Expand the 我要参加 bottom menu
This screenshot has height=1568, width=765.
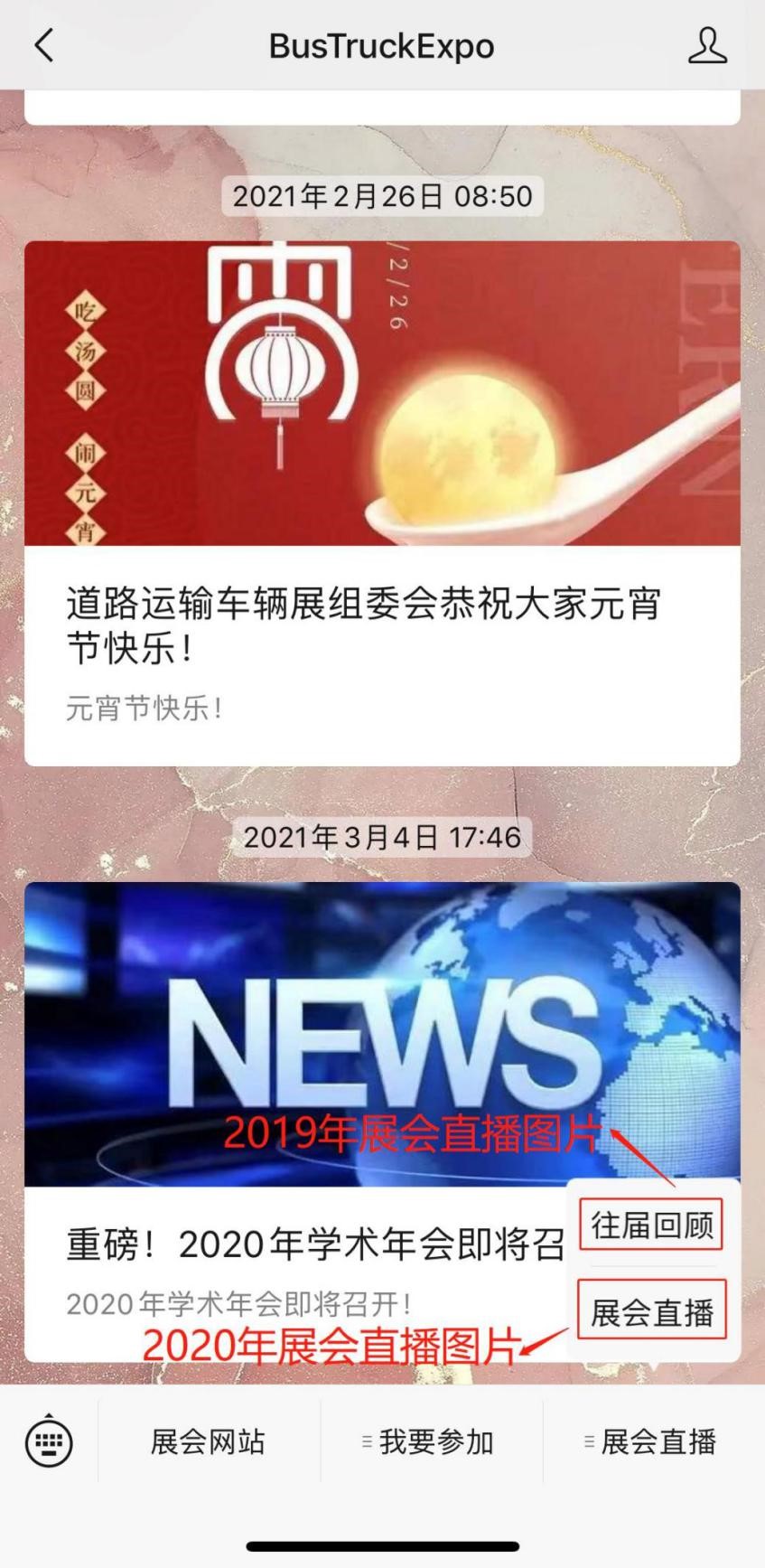tap(430, 1441)
